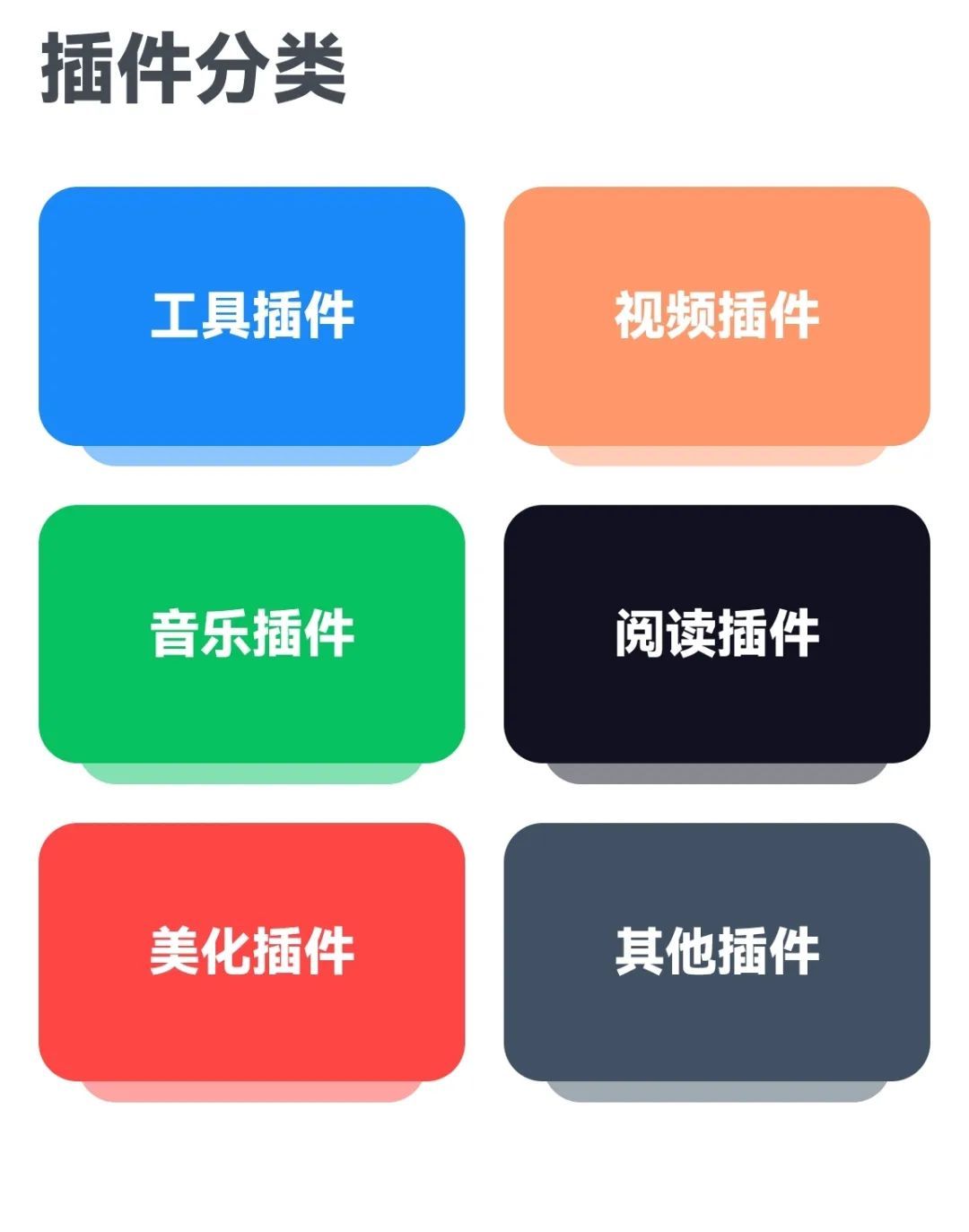The height and width of the screenshot is (1232, 969).
Task: Open the 工具插件 category
Action: [x=251, y=316]
